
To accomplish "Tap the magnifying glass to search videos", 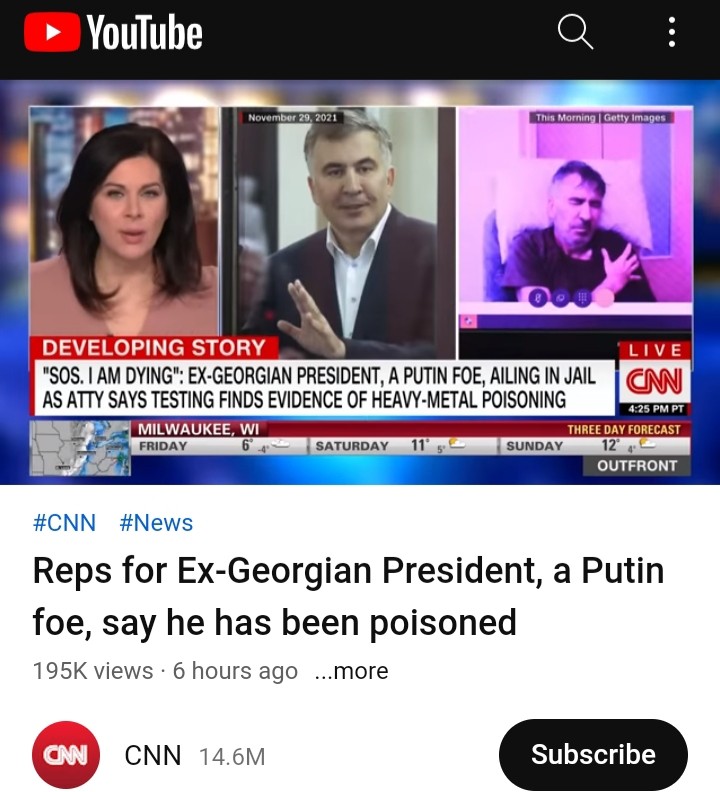I will 575,33.
